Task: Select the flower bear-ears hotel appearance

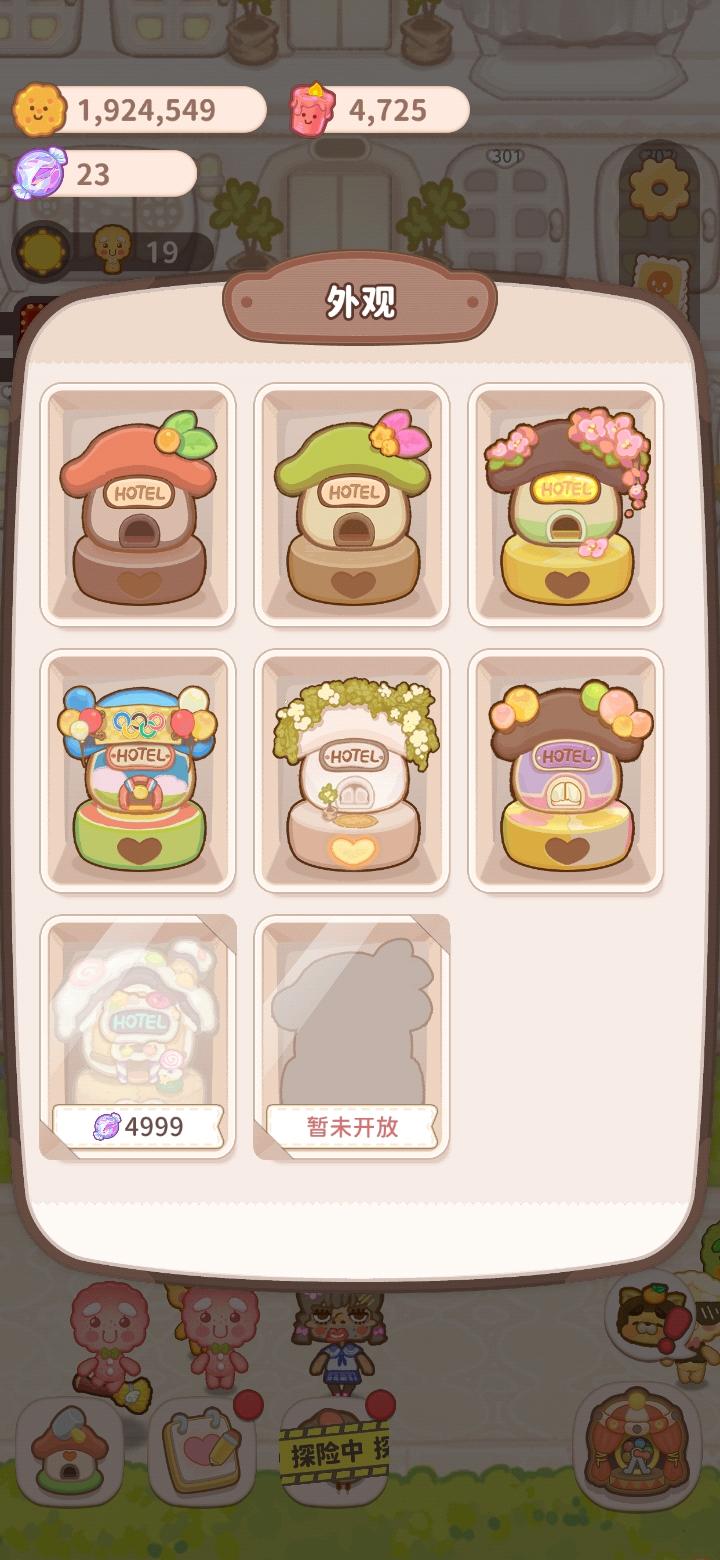Action: pos(567,768)
